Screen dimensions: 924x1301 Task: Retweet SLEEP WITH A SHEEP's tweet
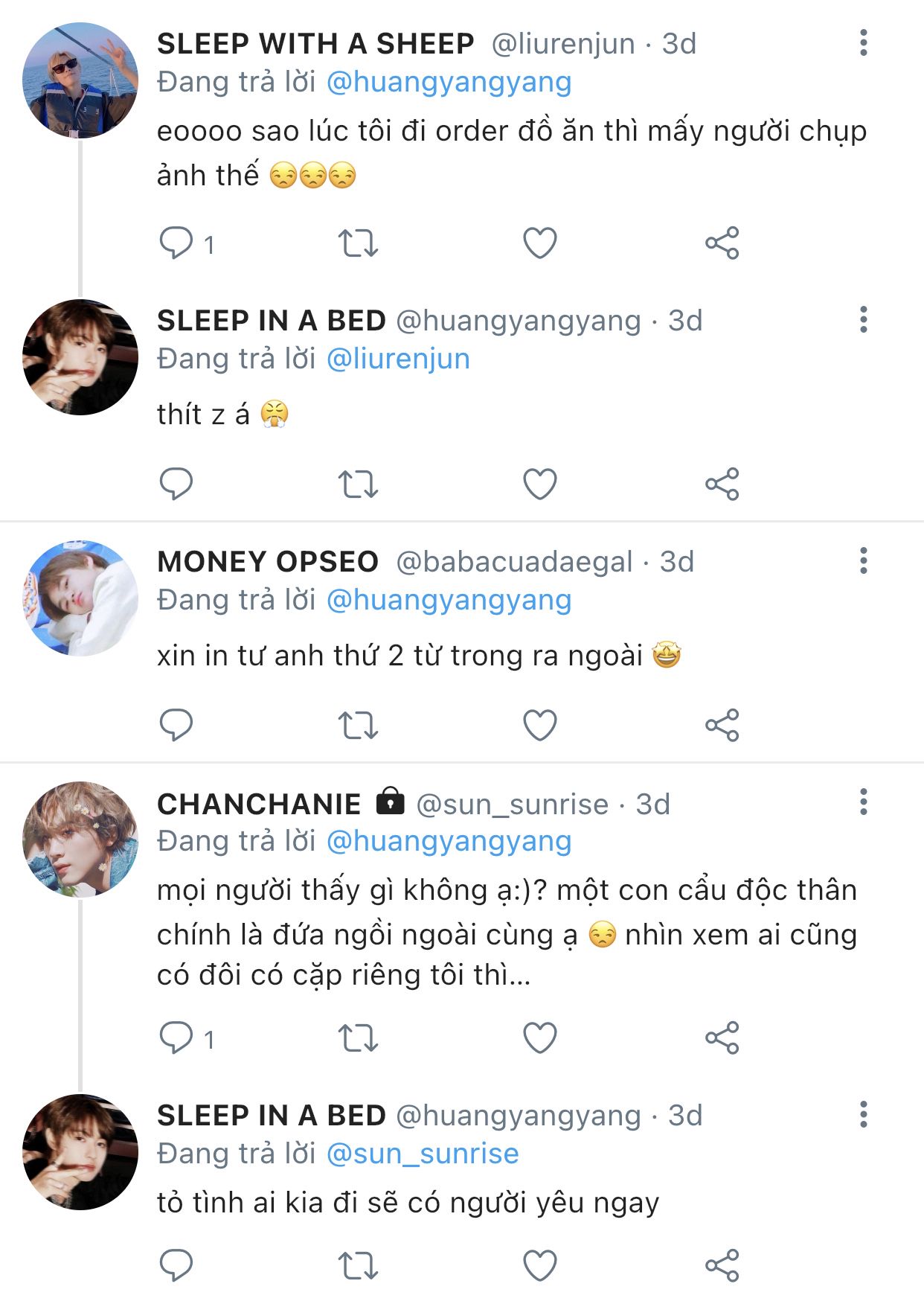pos(358,243)
